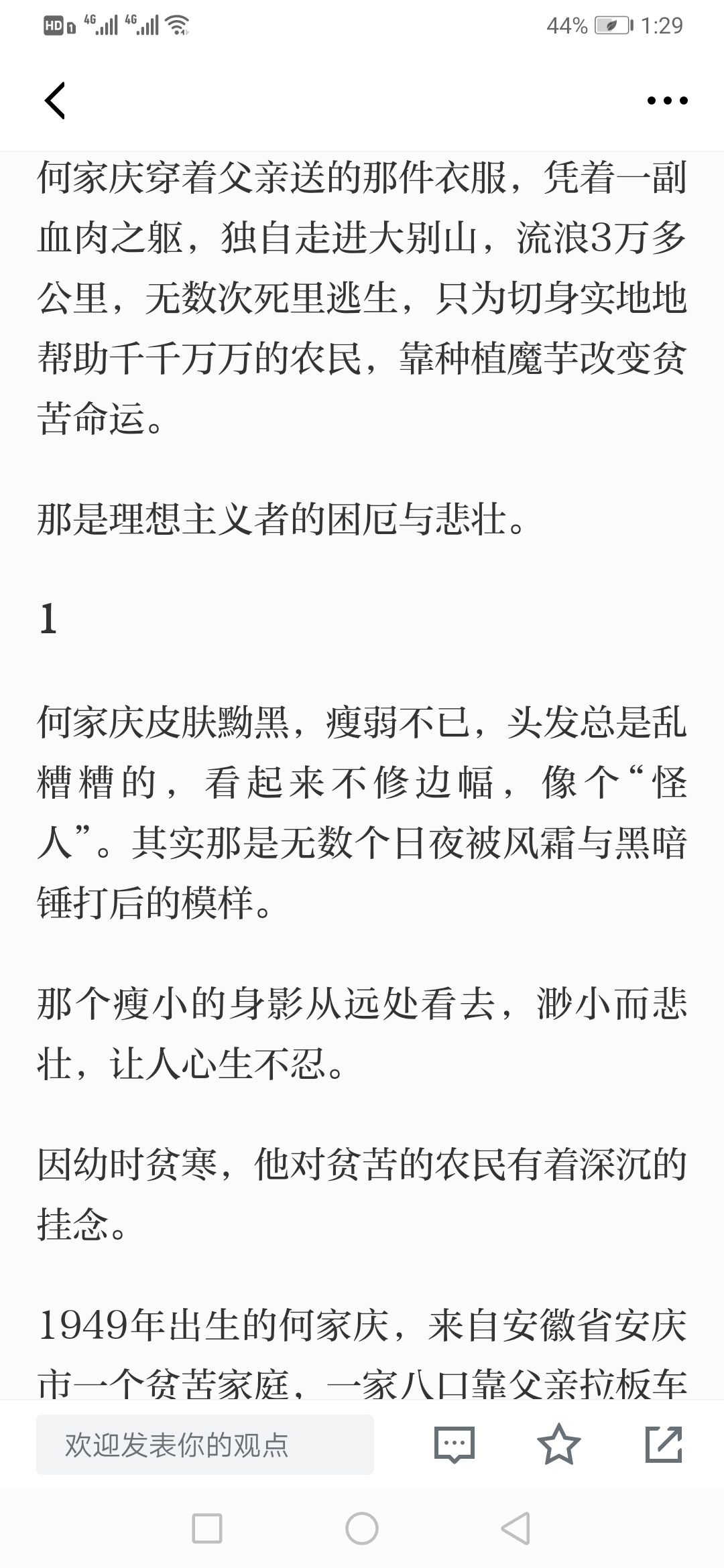This screenshot has width=724, height=1568.
Task: Go back using the top-left arrow
Action: [x=55, y=101]
